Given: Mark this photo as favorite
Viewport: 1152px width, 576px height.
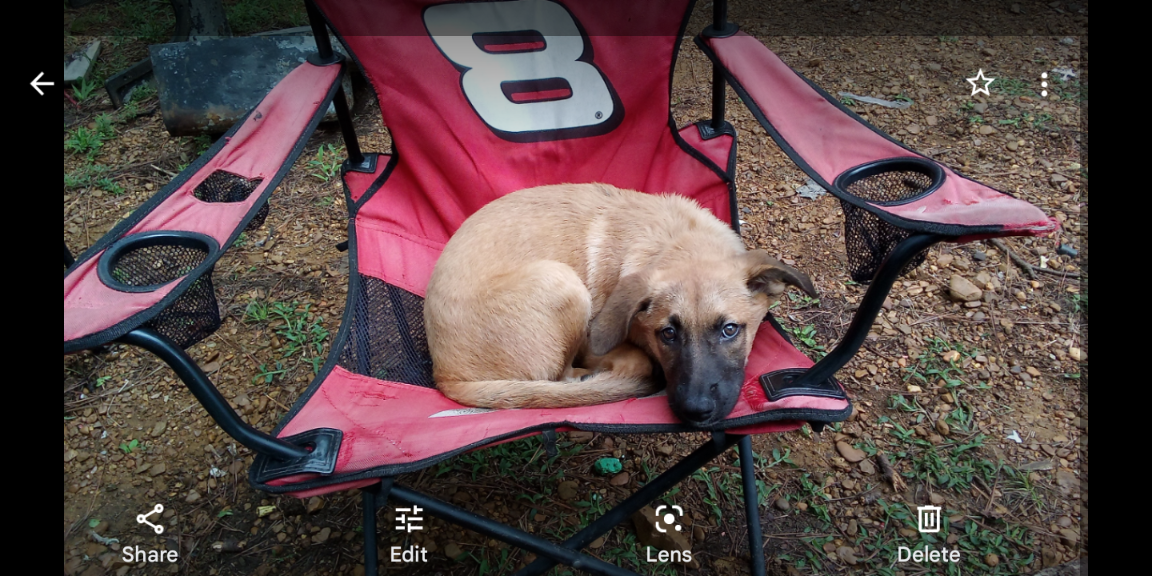Looking at the screenshot, I should click(980, 84).
